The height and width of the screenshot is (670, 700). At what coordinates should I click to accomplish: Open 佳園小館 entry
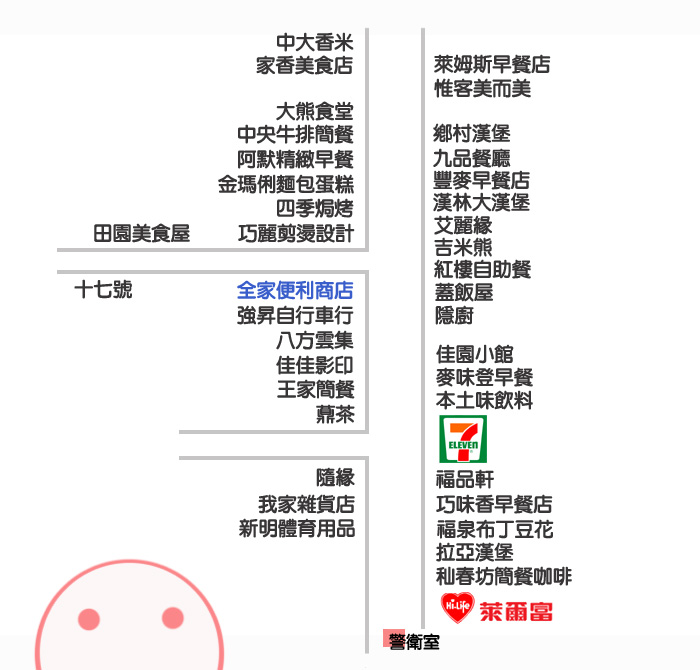475,354
